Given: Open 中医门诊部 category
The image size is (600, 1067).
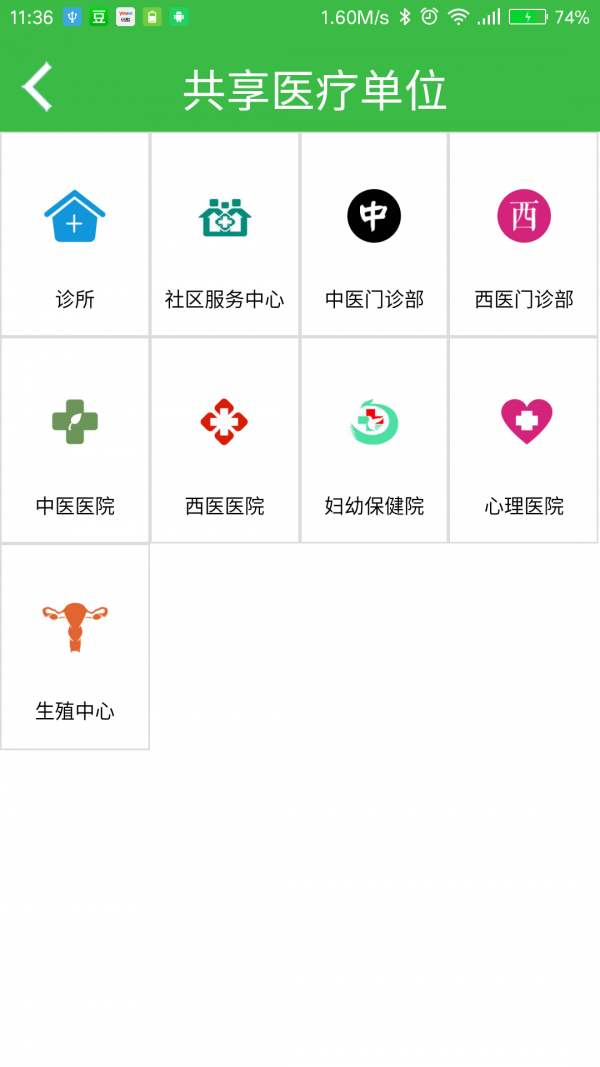Looking at the screenshot, I should pos(374,234).
